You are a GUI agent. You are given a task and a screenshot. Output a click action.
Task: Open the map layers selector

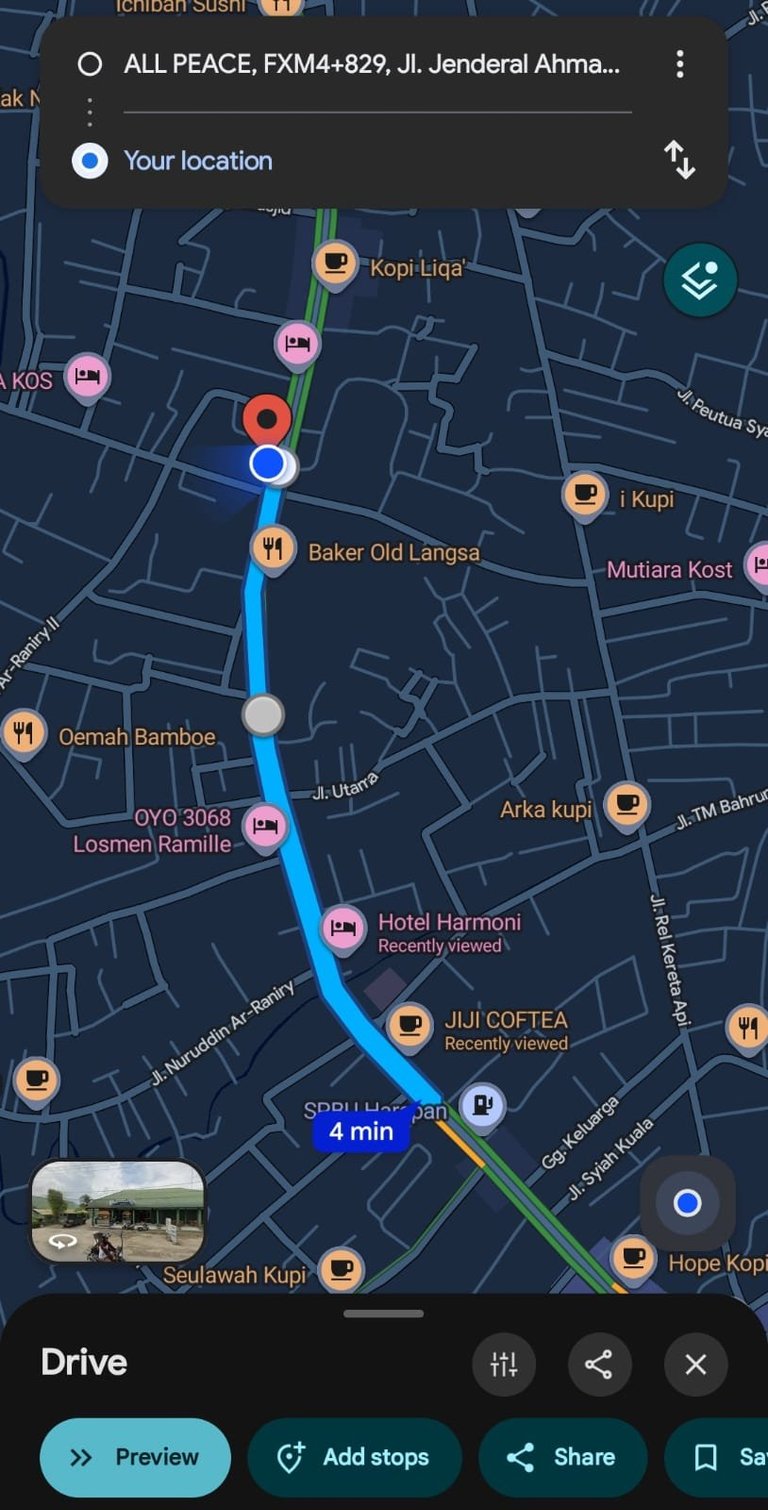tap(700, 281)
